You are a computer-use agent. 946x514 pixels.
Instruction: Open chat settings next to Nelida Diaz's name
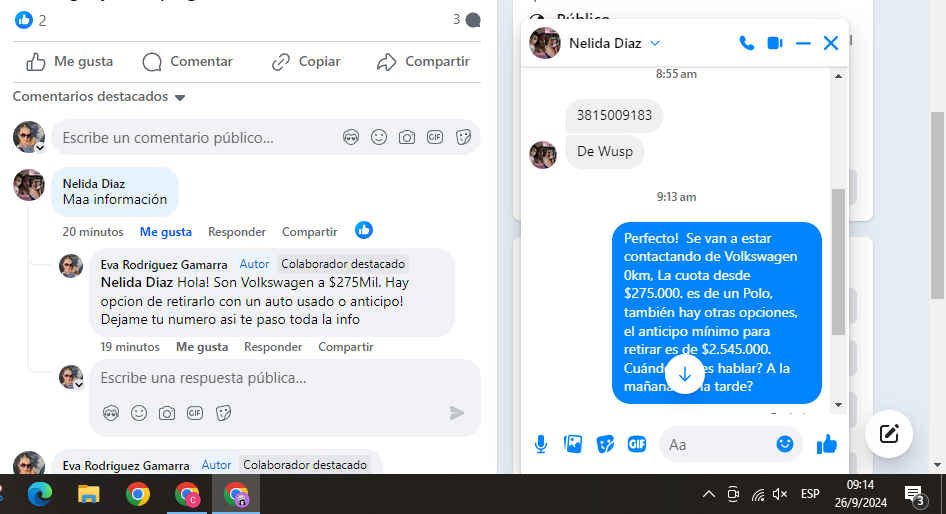(x=655, y=43)
